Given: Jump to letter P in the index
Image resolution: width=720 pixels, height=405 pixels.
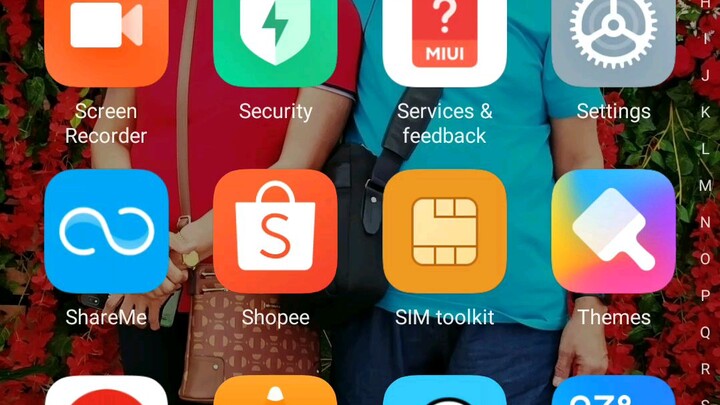Looking at the screenshot, I should point(705,295).
